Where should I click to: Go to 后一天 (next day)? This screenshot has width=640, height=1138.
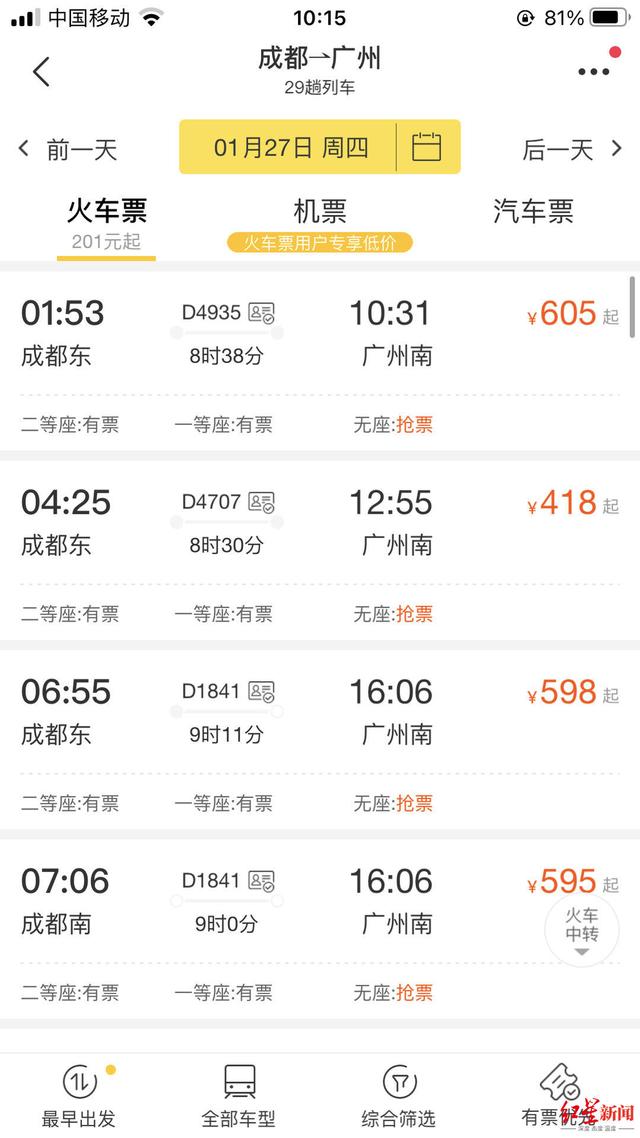tap(573, 150)
